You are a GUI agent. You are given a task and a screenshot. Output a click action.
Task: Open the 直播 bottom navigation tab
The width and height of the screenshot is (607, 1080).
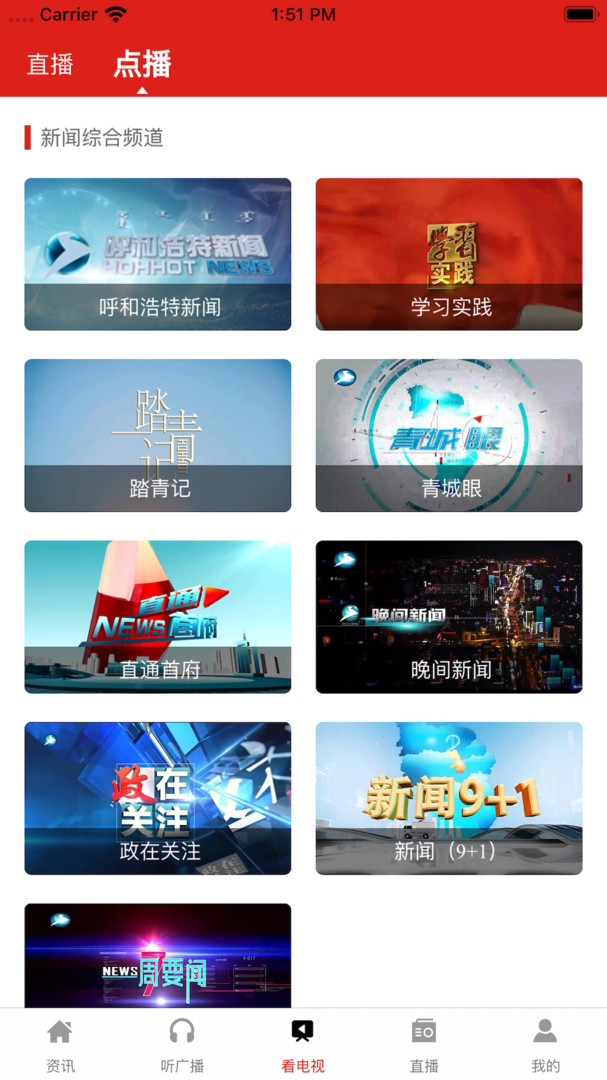click(424, 1044)
